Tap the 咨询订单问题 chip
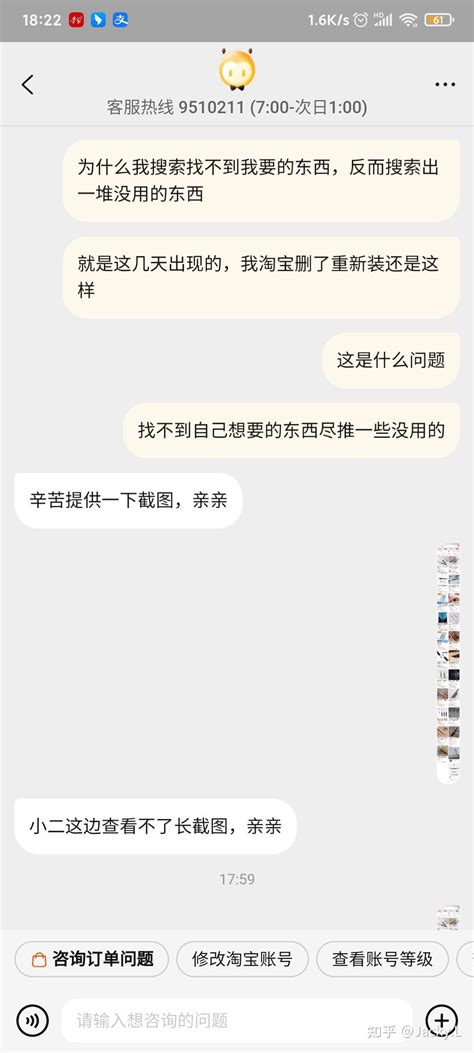Image resolution: width=474 pixels, height=1053 pixels. [x=91, y=958]
